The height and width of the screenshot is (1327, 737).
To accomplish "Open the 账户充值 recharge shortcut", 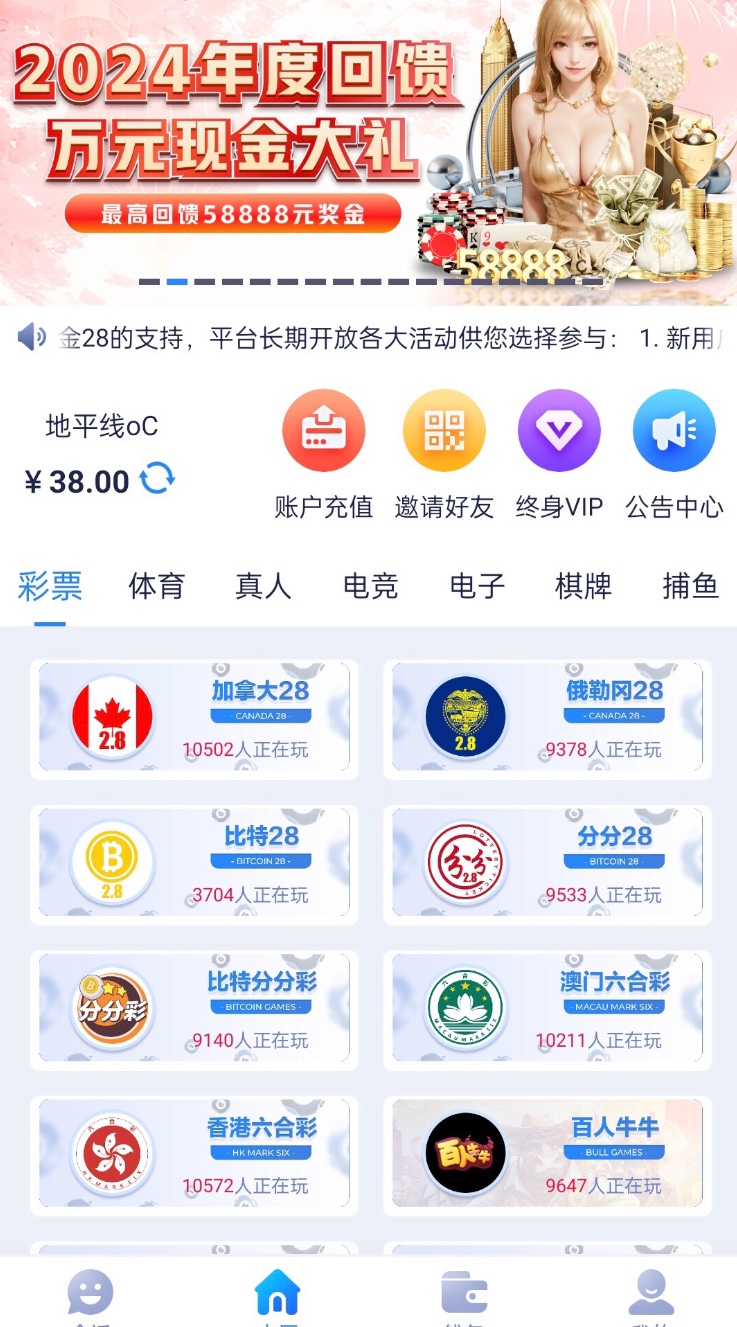I will pyautogui.click(x=323, y=432).
